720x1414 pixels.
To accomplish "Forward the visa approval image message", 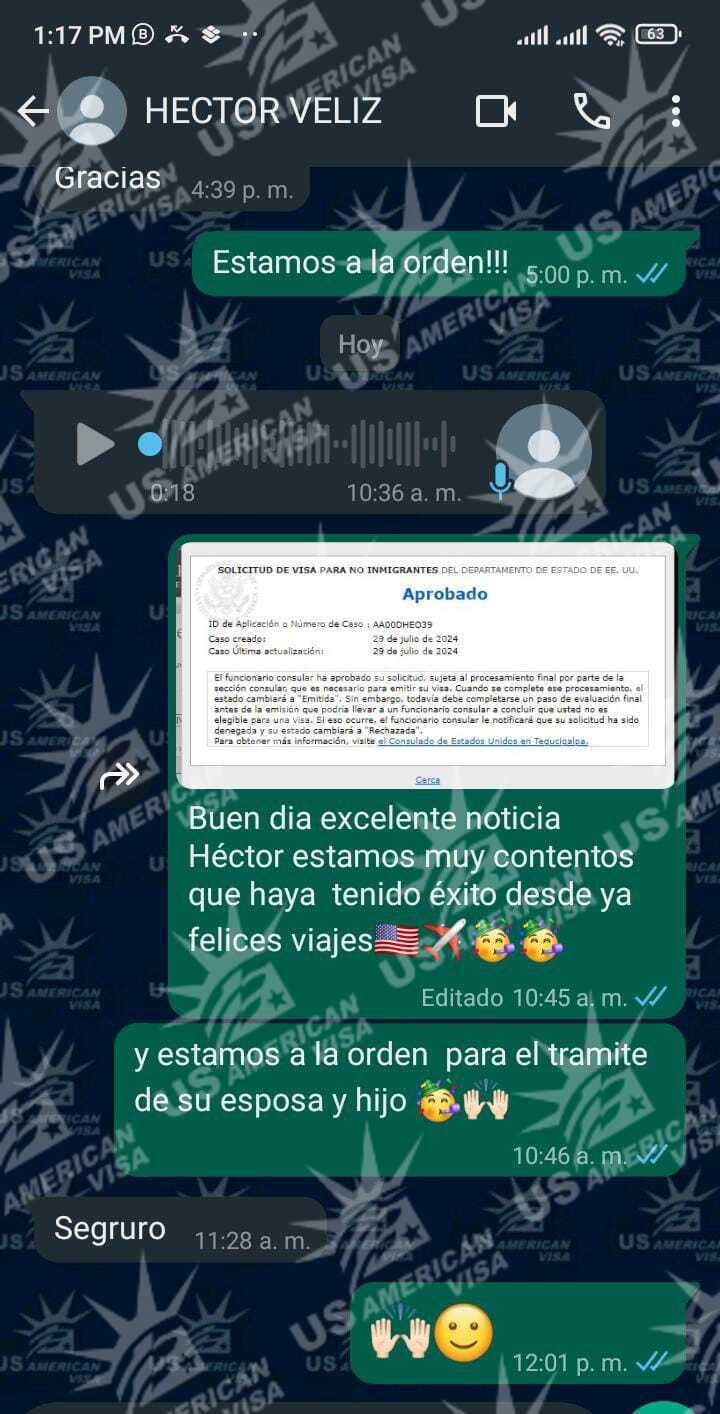I will point(120,775).
